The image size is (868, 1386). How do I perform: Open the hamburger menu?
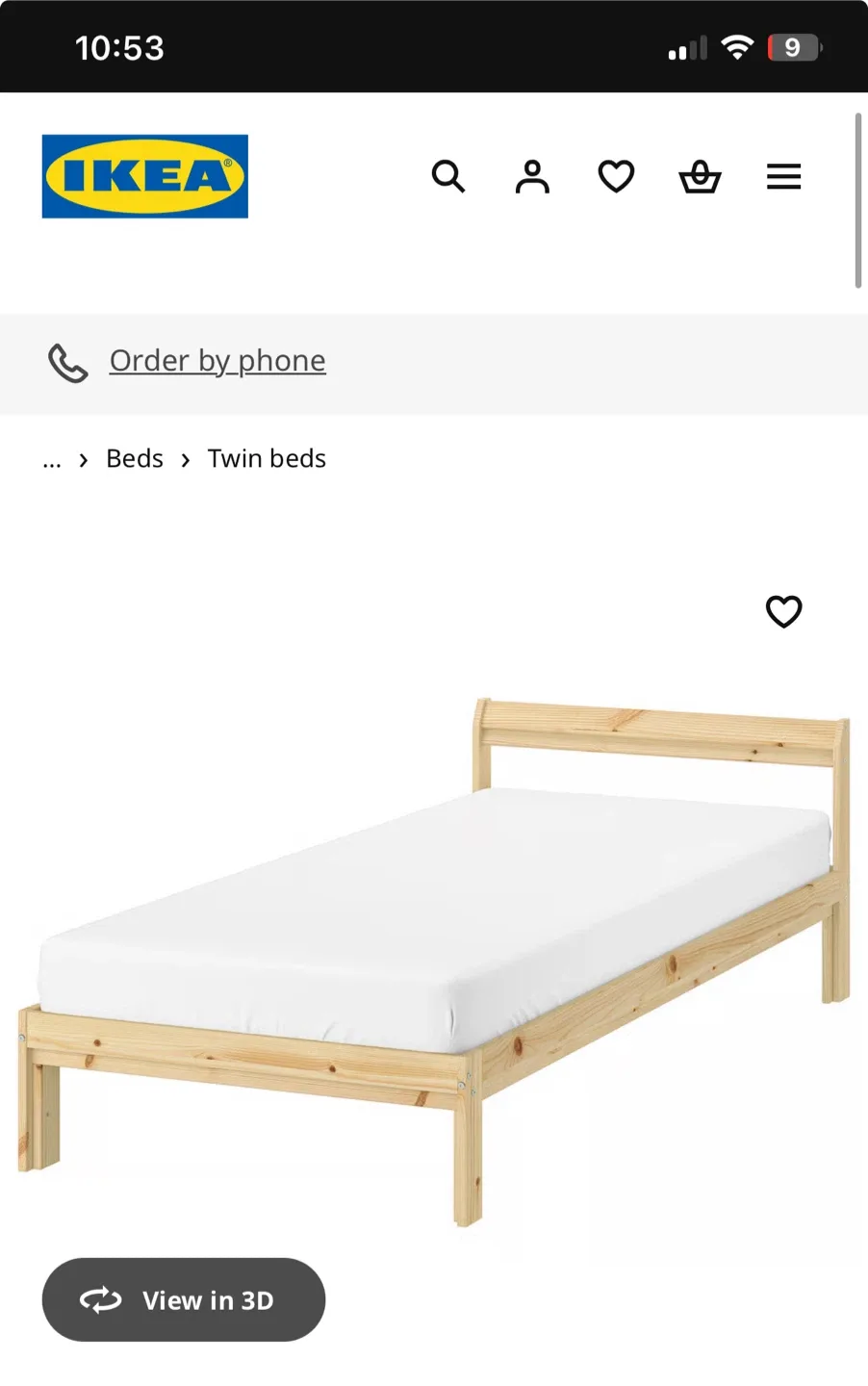click(x=783, y=176)
